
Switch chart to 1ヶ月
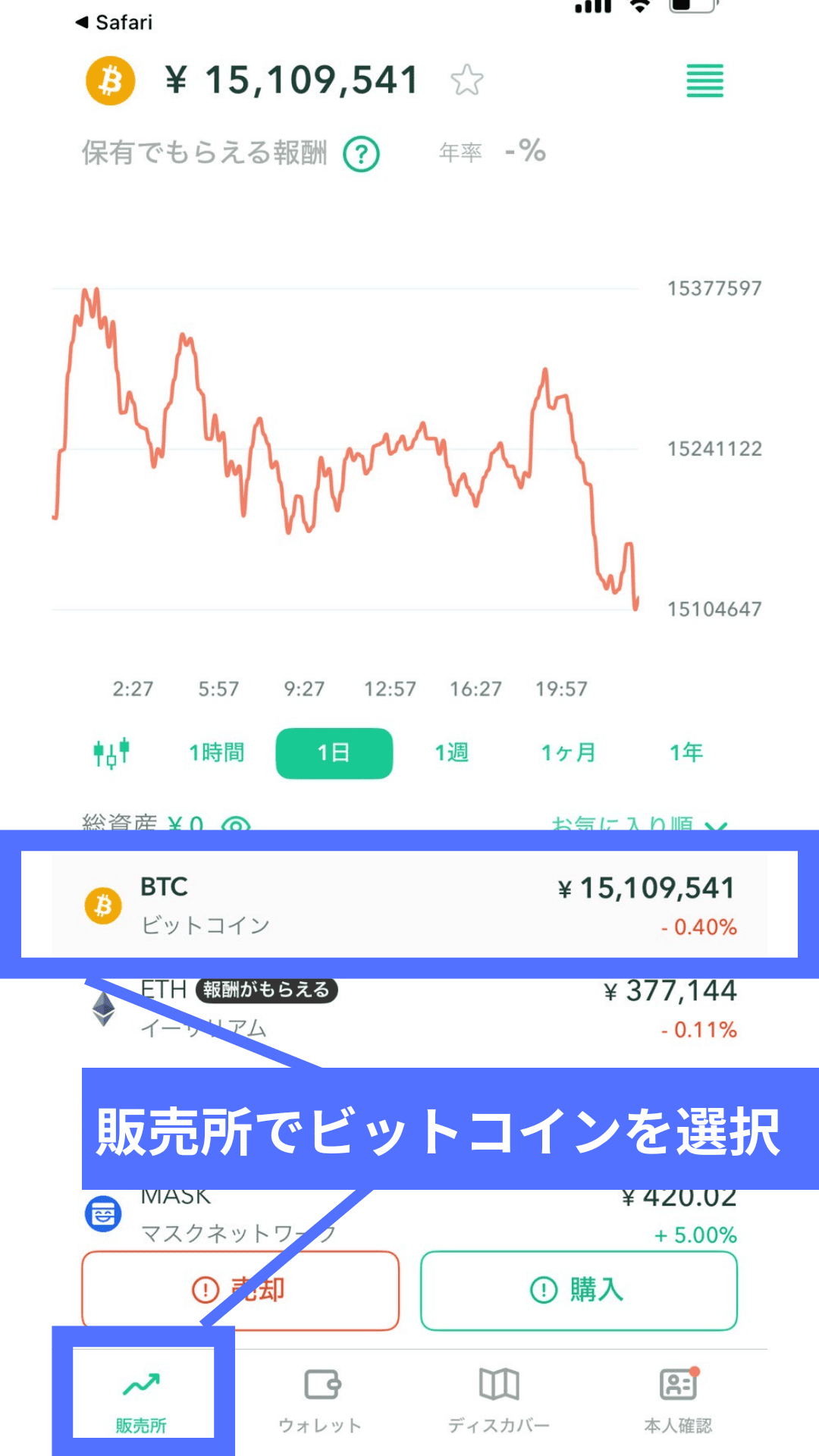[x=568, y=753]
